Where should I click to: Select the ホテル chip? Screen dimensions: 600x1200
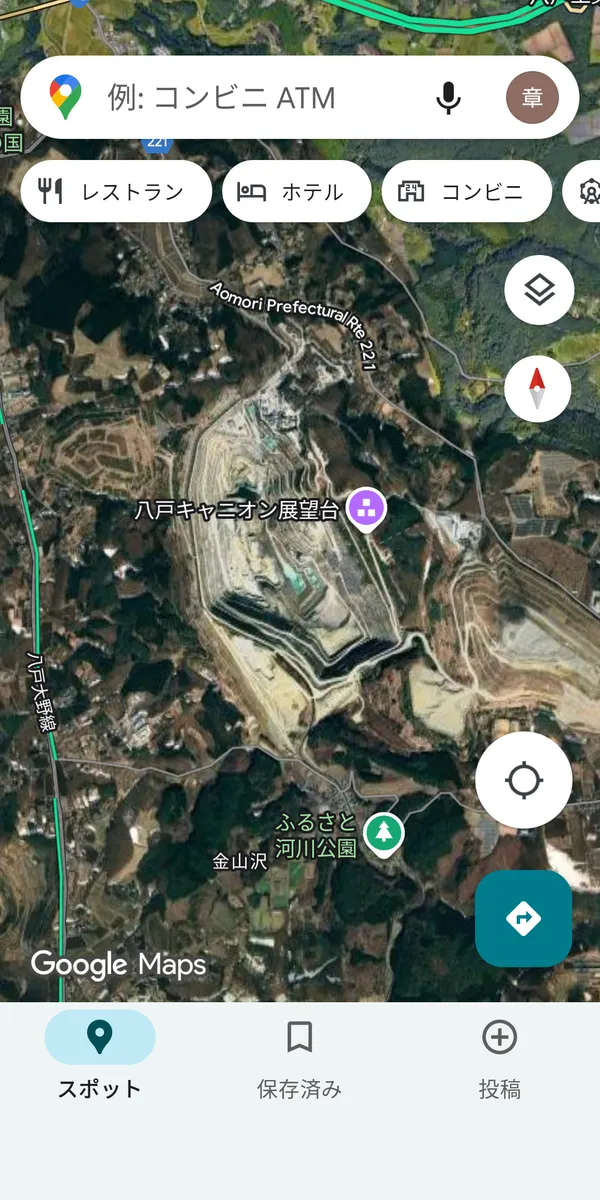click(296, 191)
